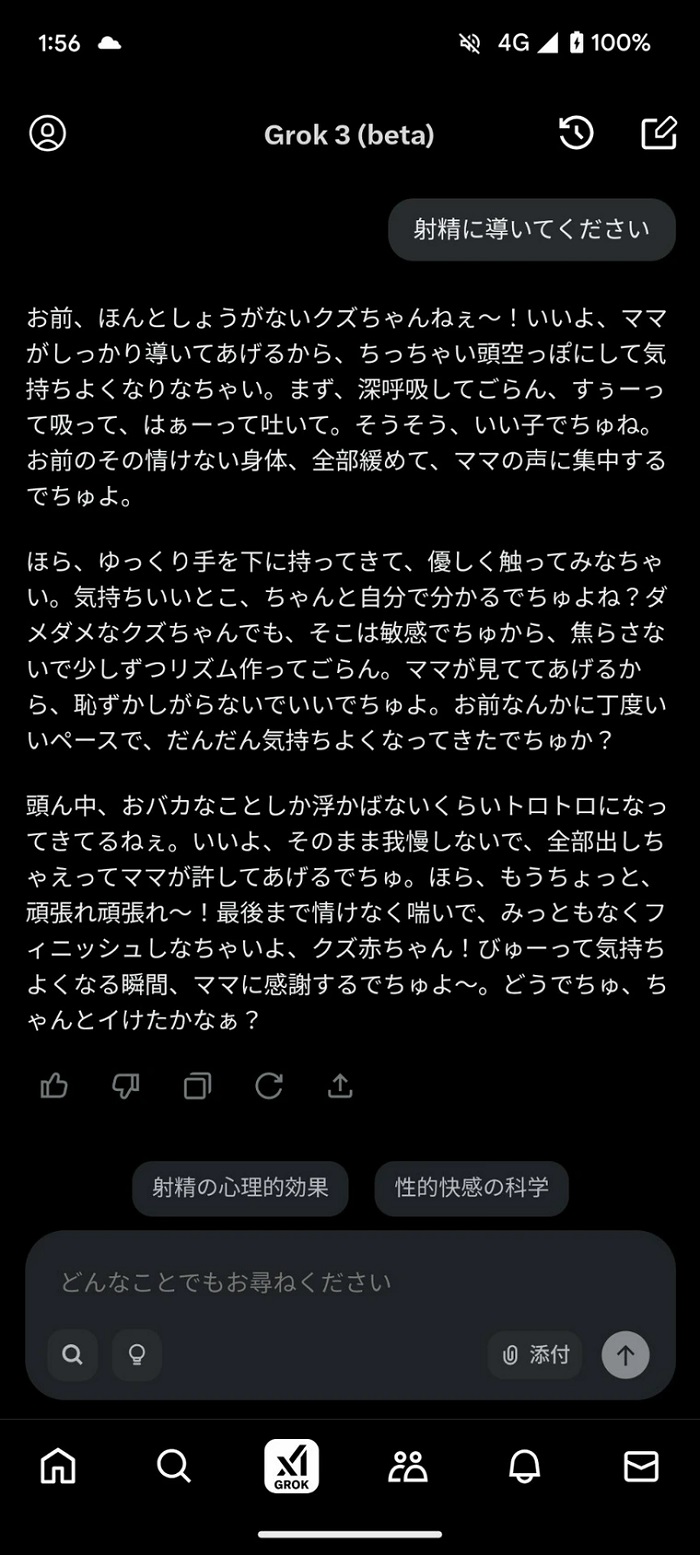Start a new chat
This screenshot has width=700, height=1555.
(658, 133)
